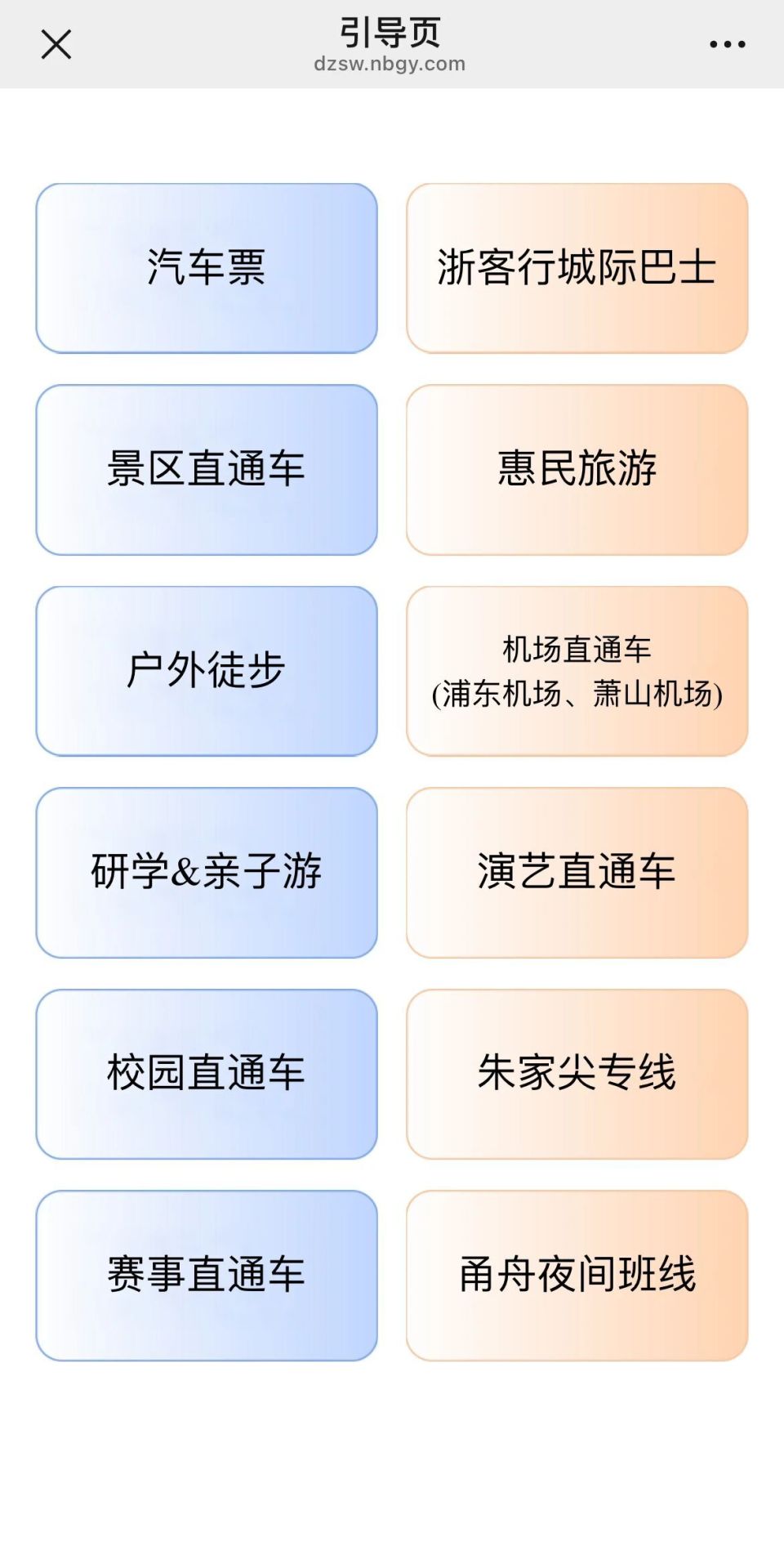
Task: Select 惠民旅游 option
Action: [577, 468]
